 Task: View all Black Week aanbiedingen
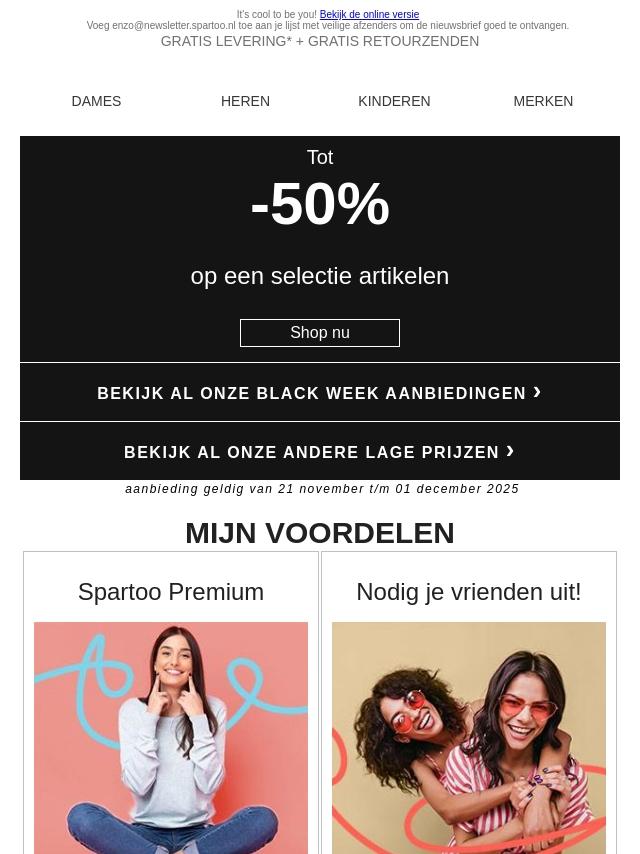coord(320,393)
